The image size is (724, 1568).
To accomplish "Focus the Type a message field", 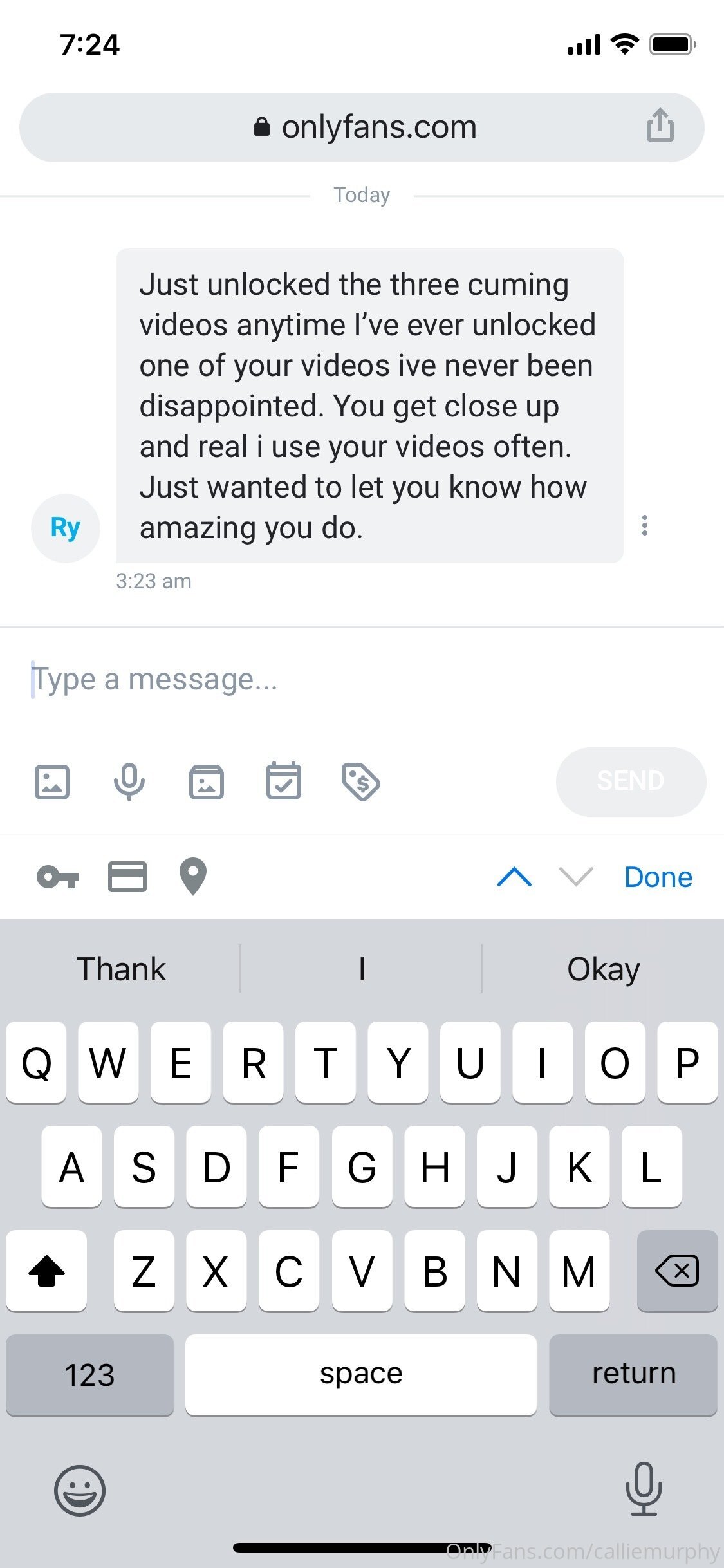I will (x=362, y=680).
